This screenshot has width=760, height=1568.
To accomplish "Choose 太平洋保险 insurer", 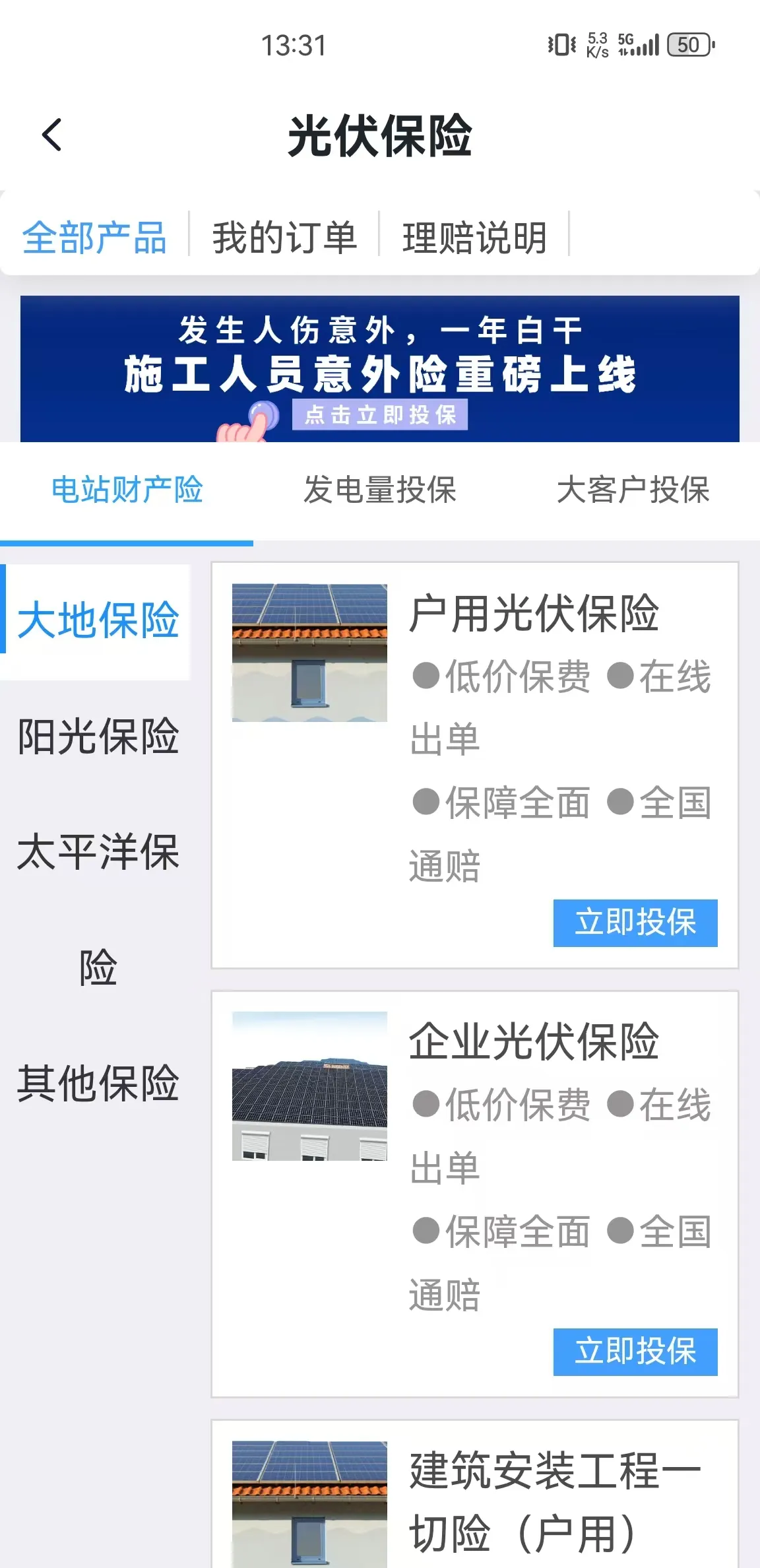I will tap(98, 908).
